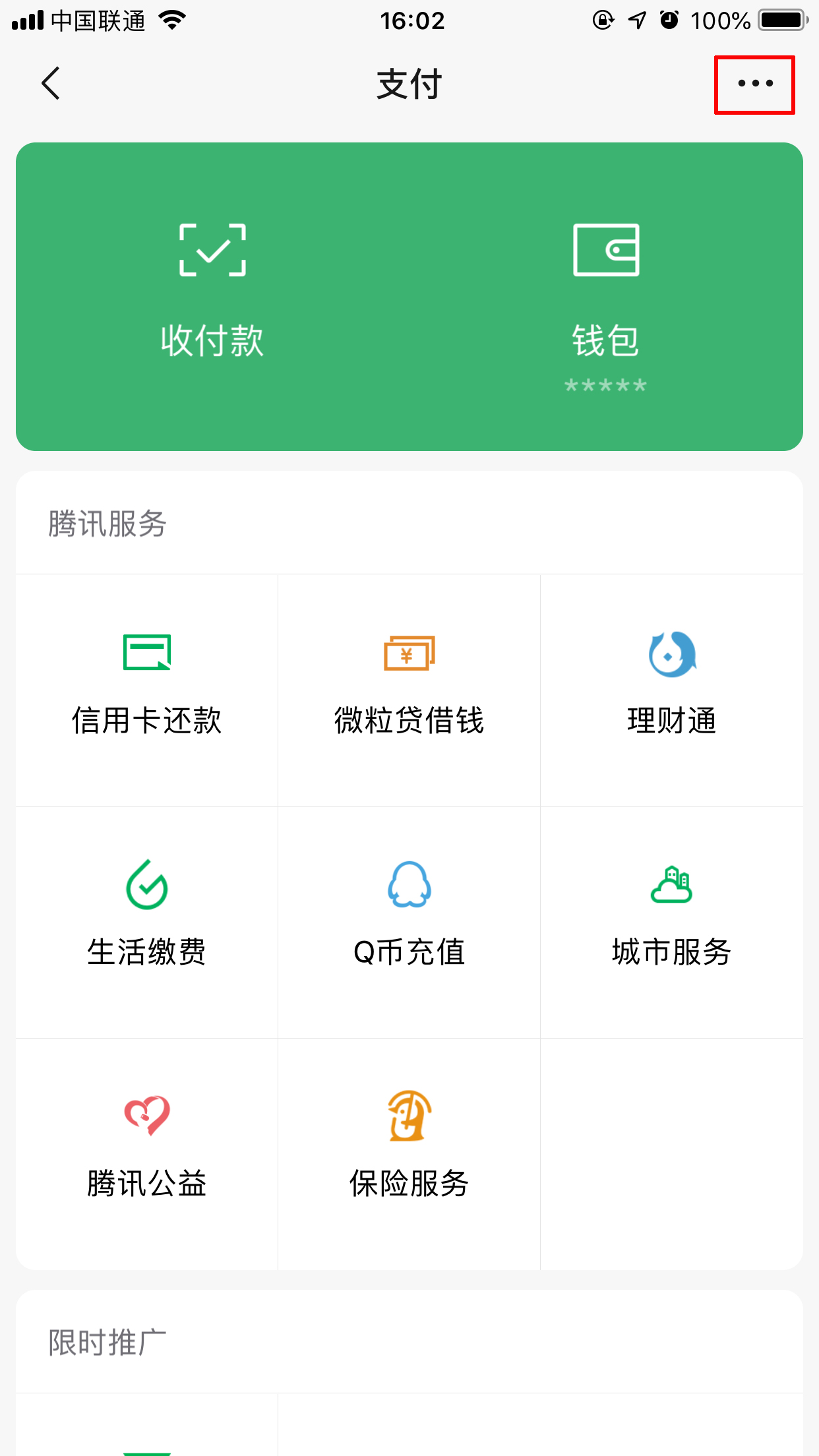
Task: Select 信用卡还款 credit card repayment
Action: point(146,689)
